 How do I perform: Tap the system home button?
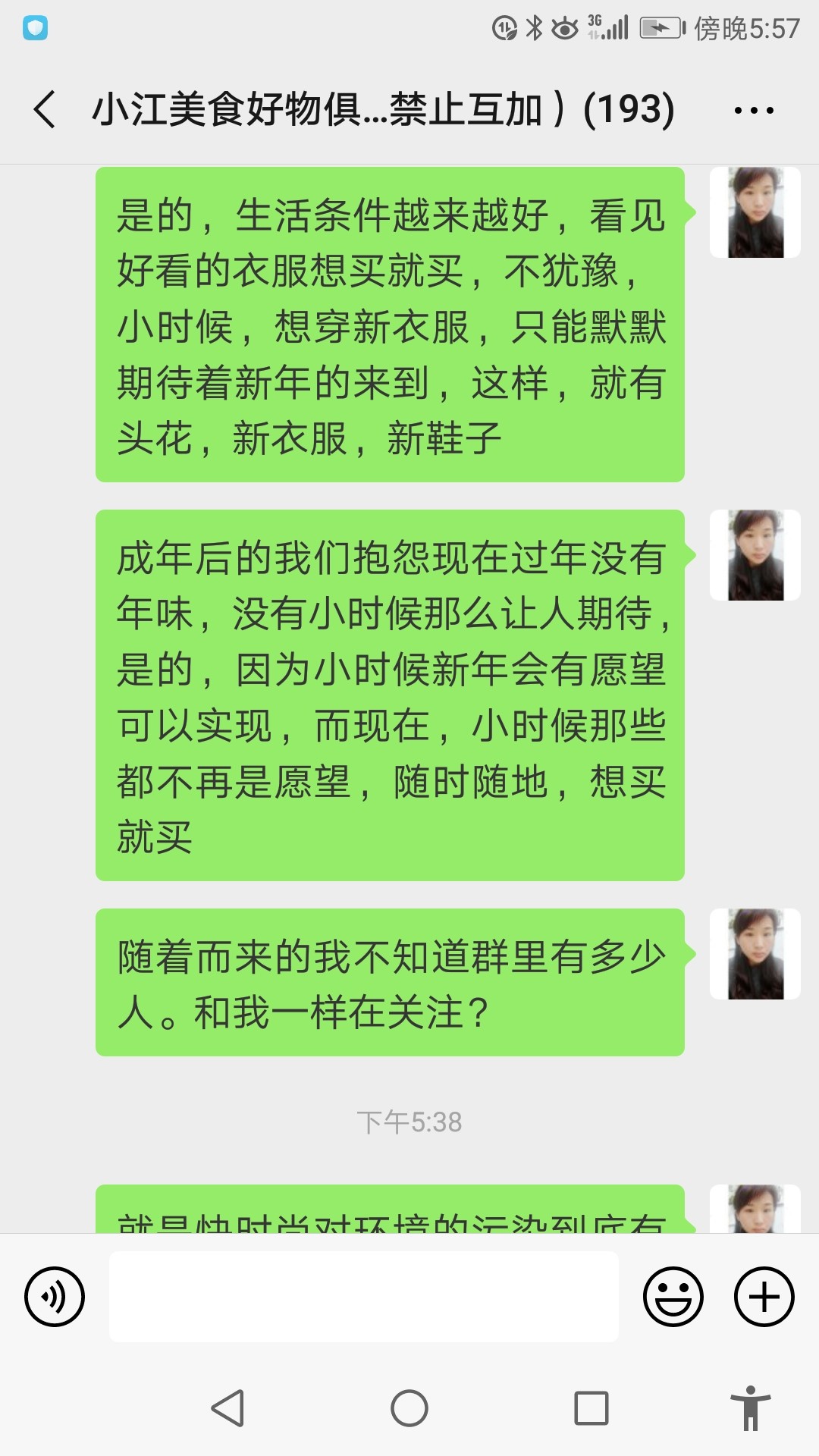pos(409,1408)
